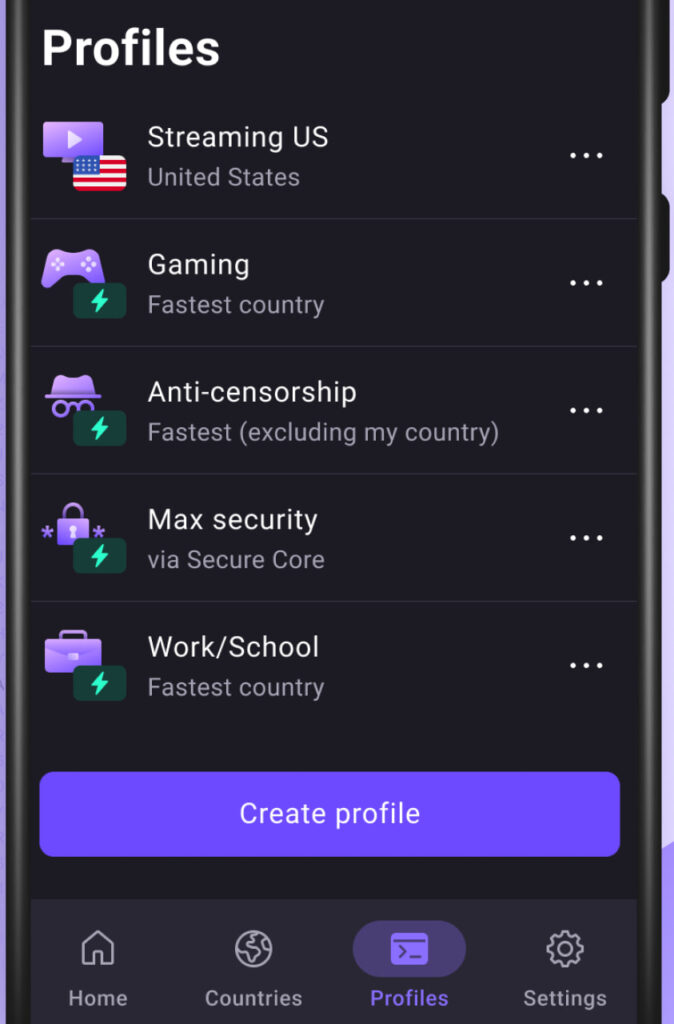This screenshot has width=674, height=1024.
Task: Connect with the Work/School profile
Action: click(x=236, y=666)
